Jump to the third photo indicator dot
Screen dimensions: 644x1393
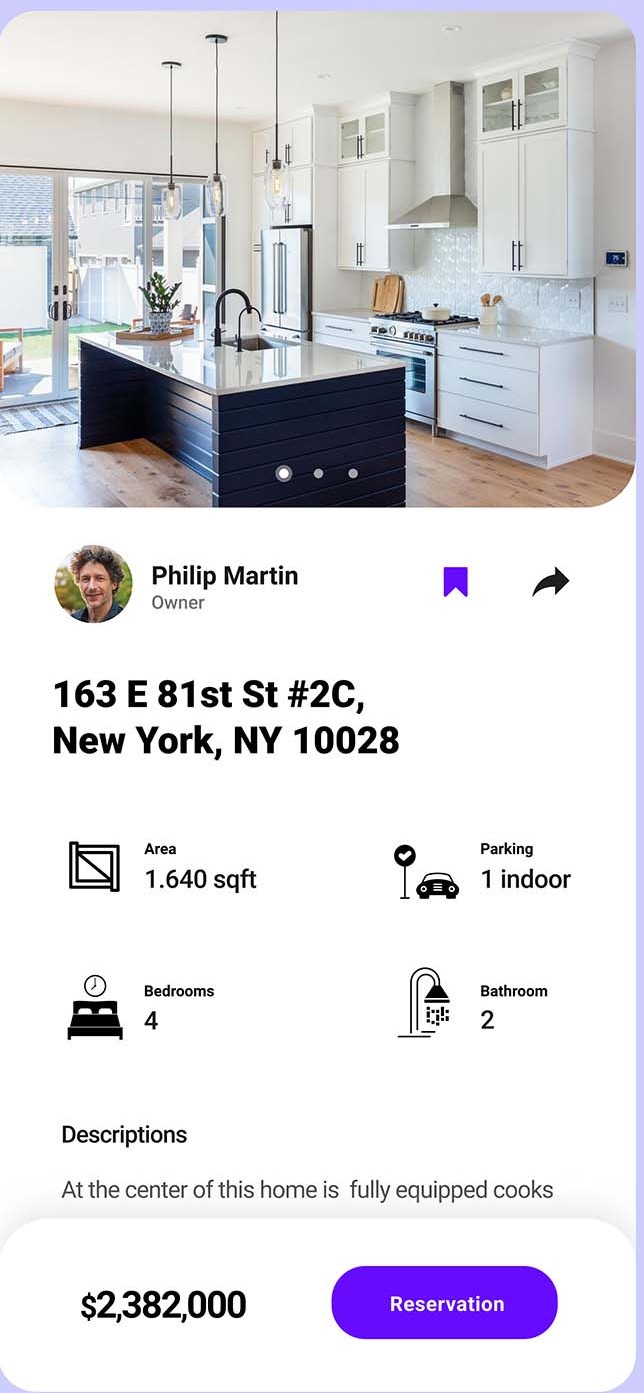353,473
